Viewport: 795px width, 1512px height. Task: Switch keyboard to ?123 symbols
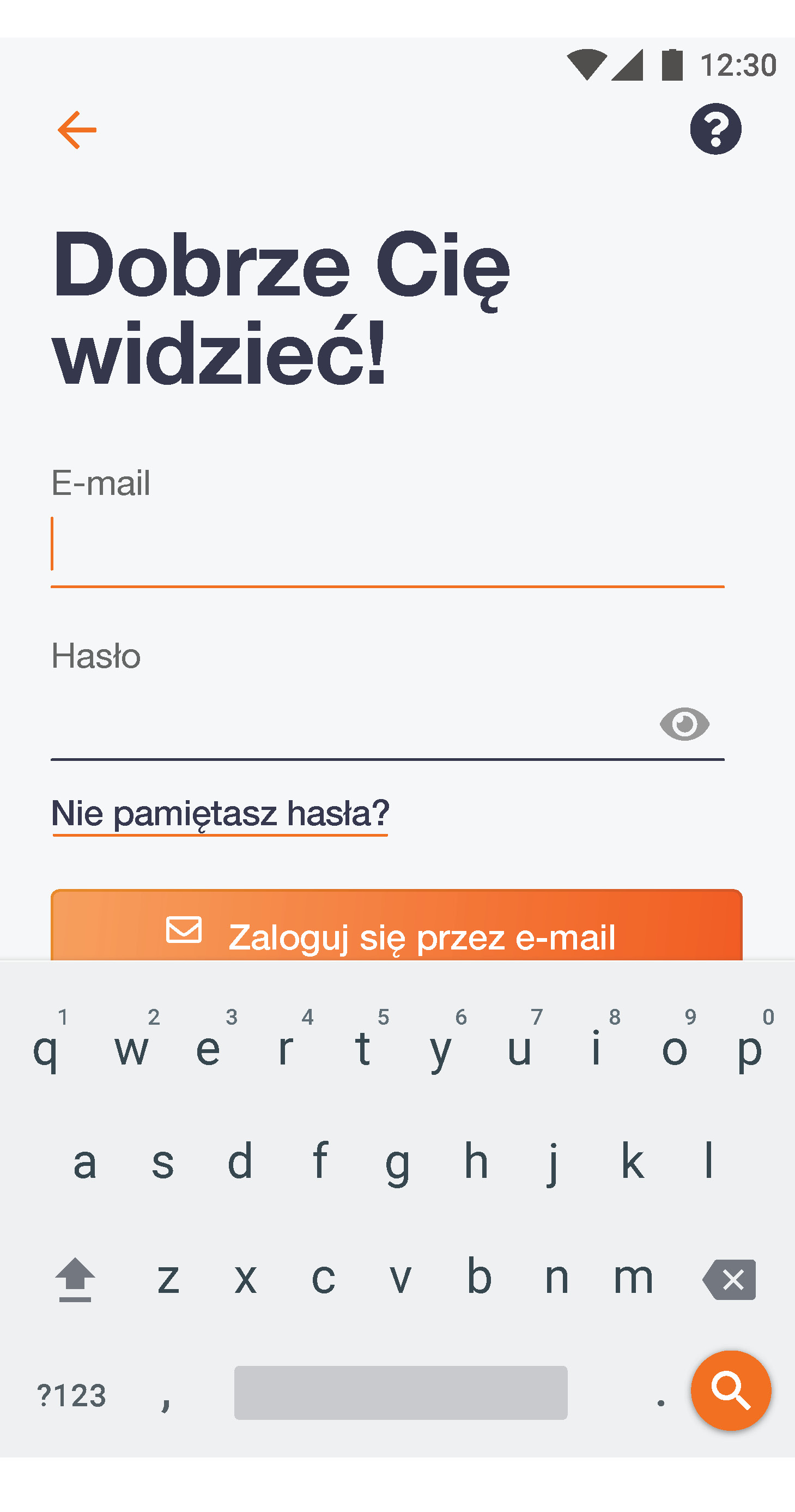click(x=71, y=1395)
